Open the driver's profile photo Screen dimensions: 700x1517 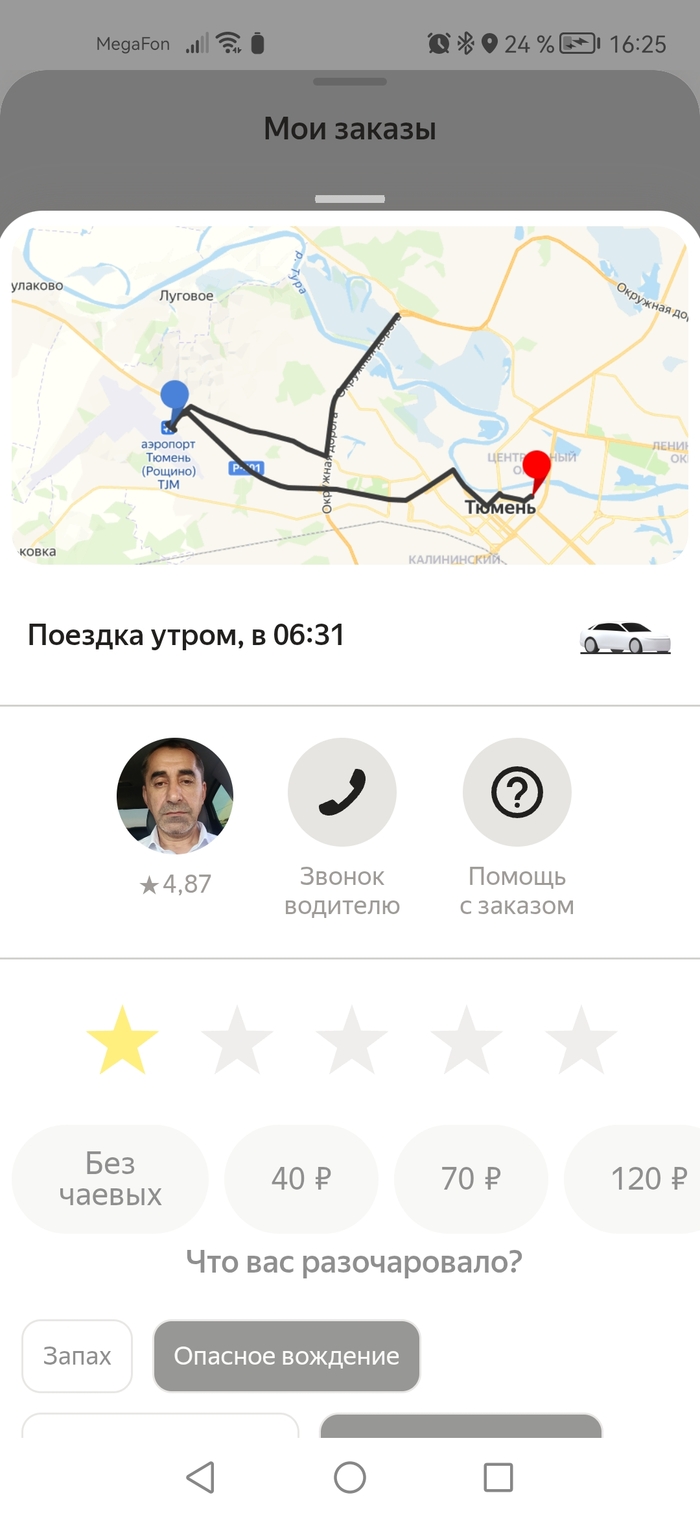175,796
